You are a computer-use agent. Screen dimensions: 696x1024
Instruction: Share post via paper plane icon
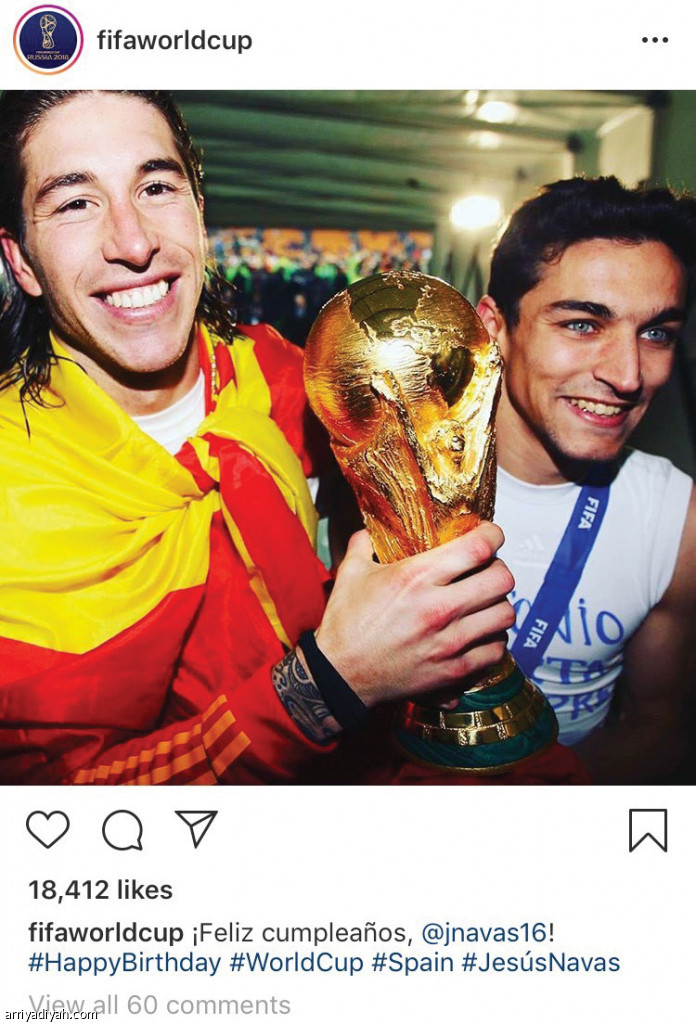point(196,828)
